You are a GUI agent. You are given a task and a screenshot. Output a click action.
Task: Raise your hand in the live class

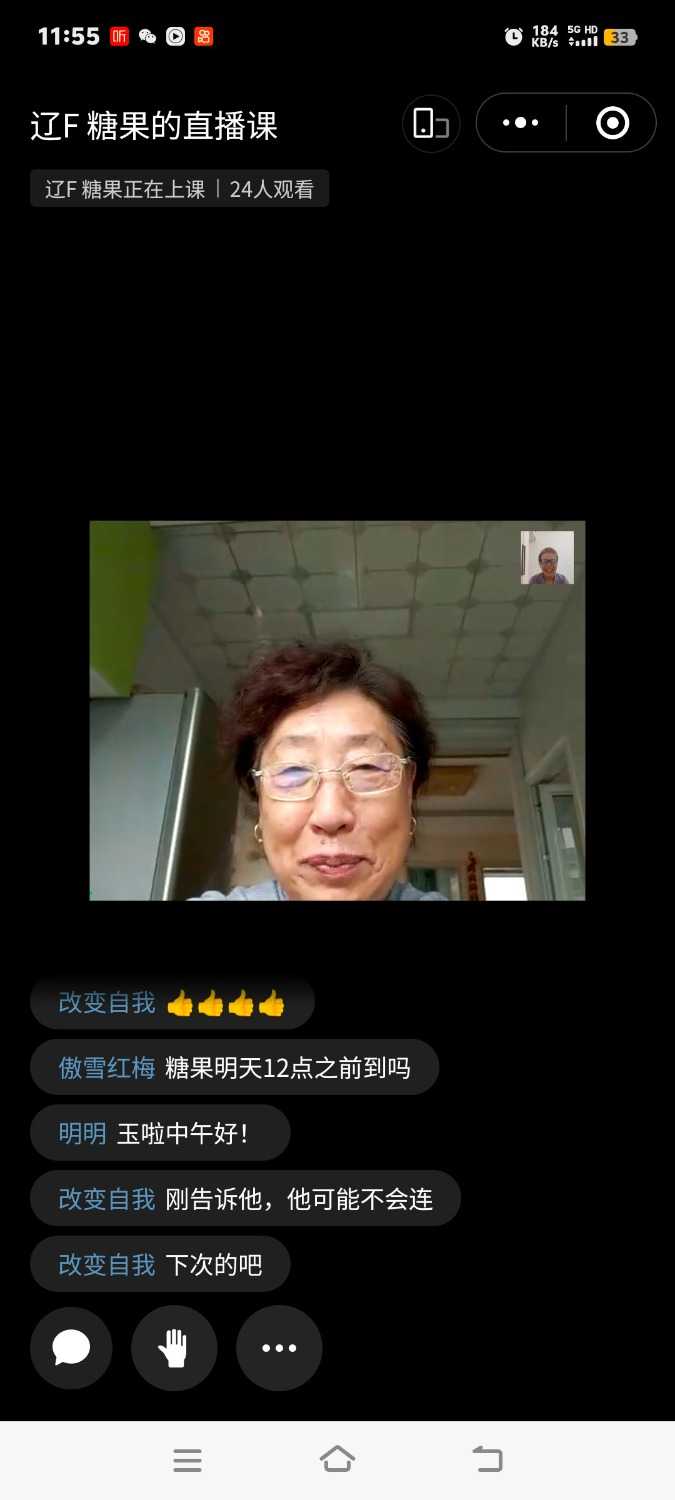point(174,1348)
